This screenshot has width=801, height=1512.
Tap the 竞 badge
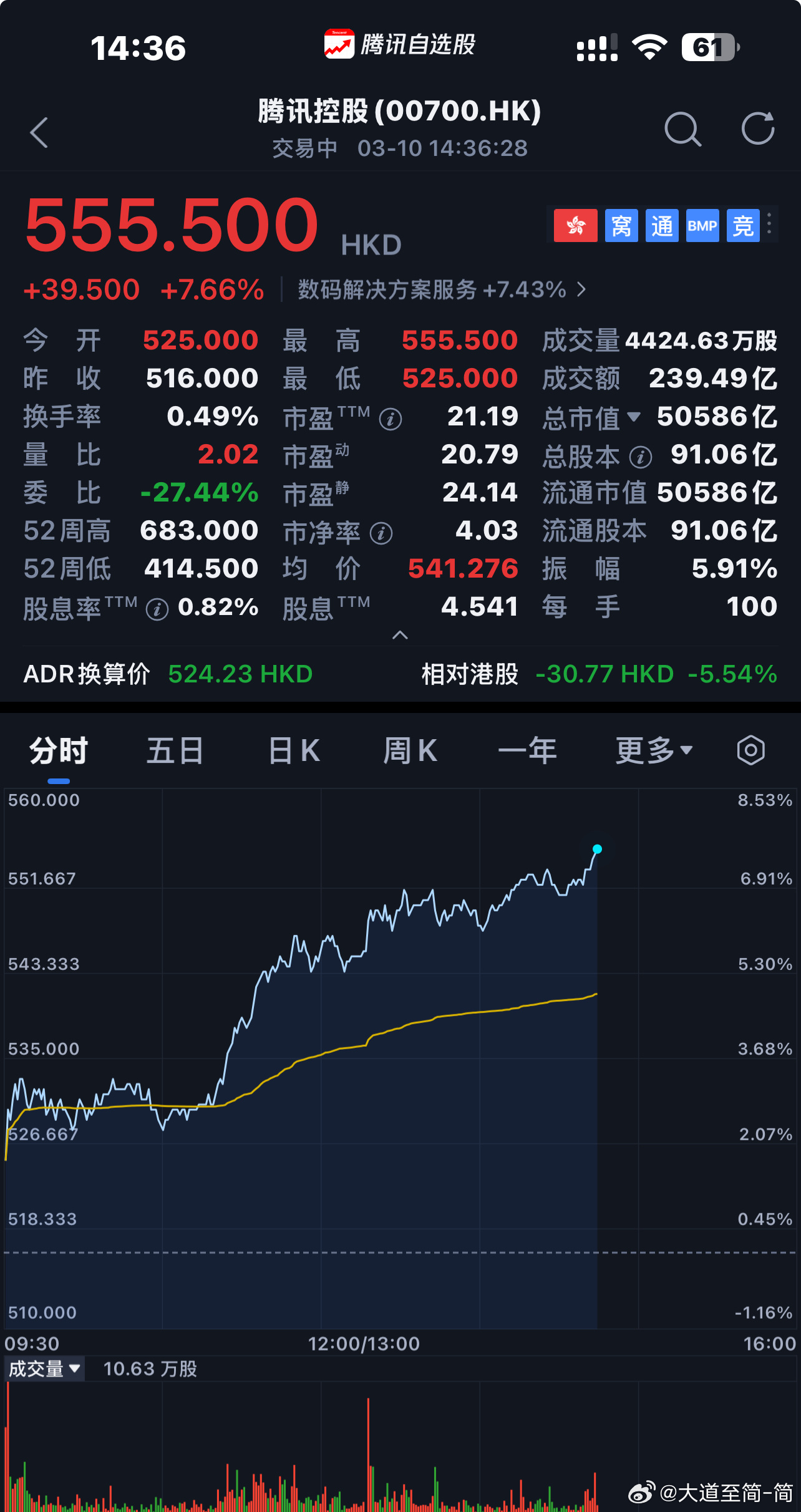[744, 226]
